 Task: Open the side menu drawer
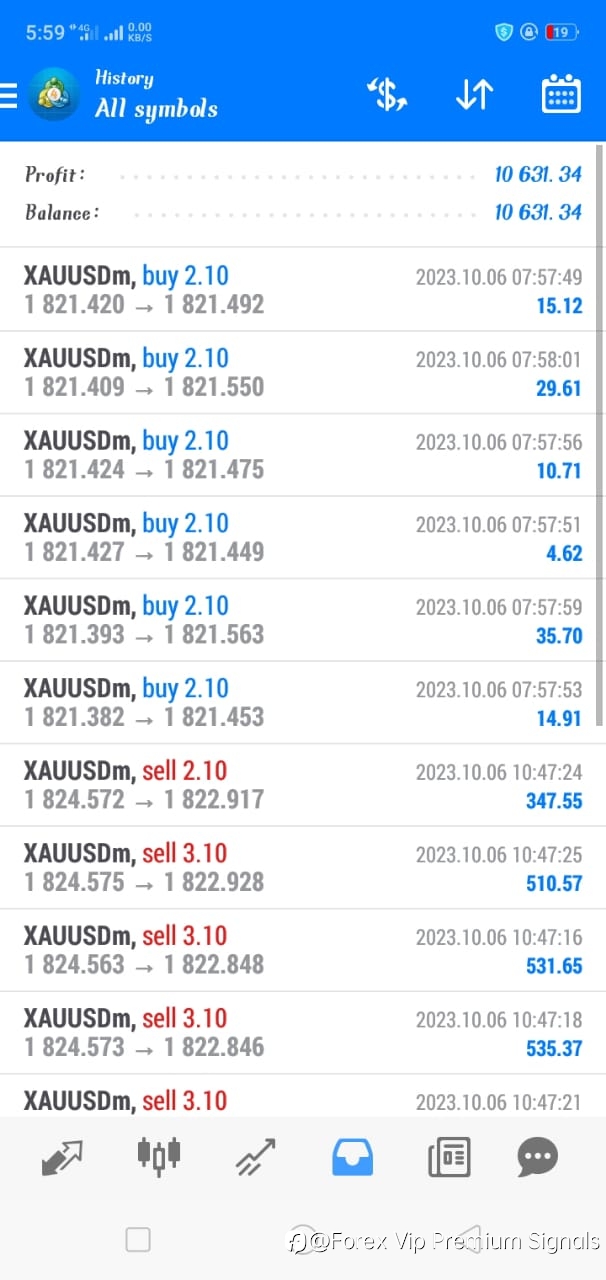[9, 96]
